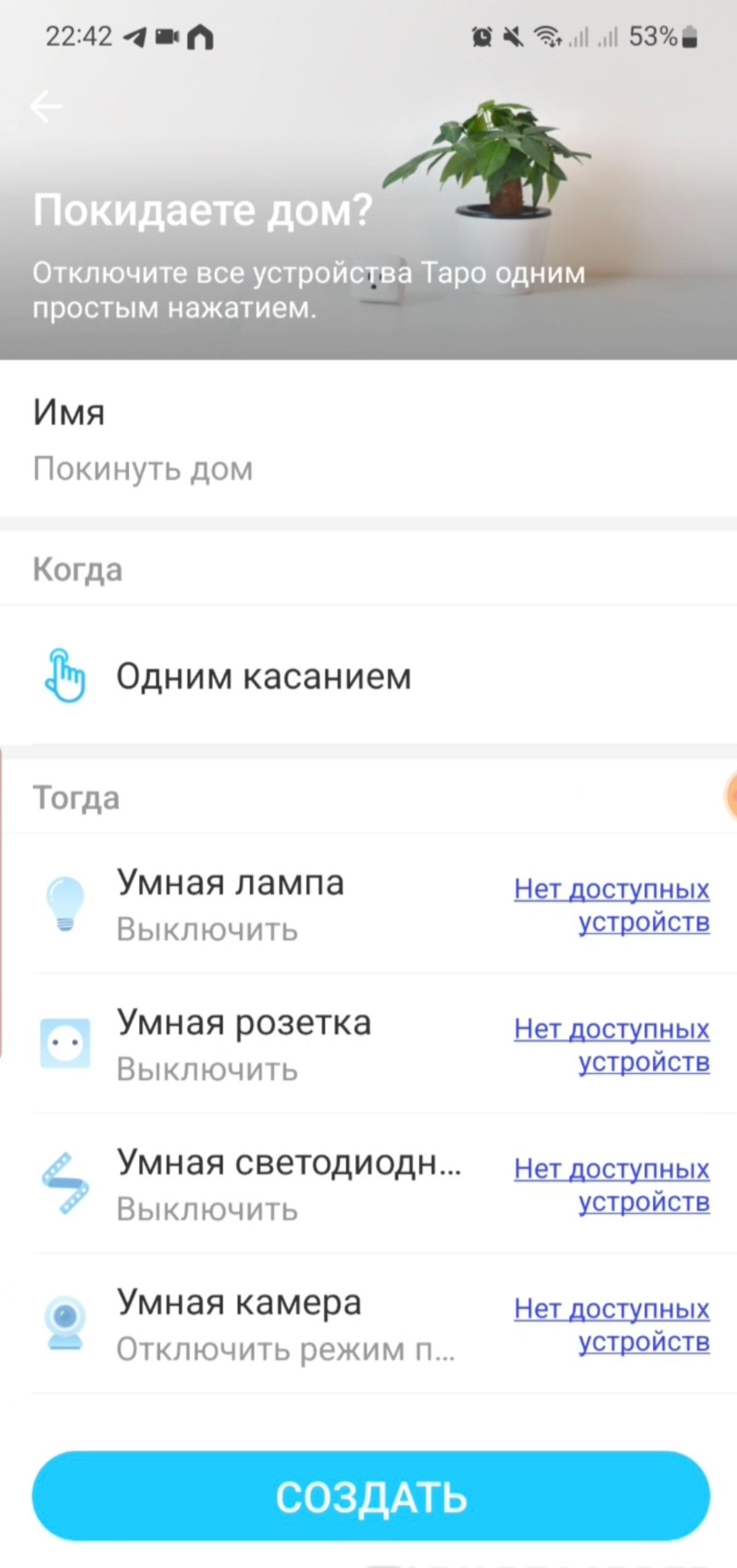Tap 'Нет доступных устройств' link for Умная розетка
737x1568 pixels.
coord(612,1044)
